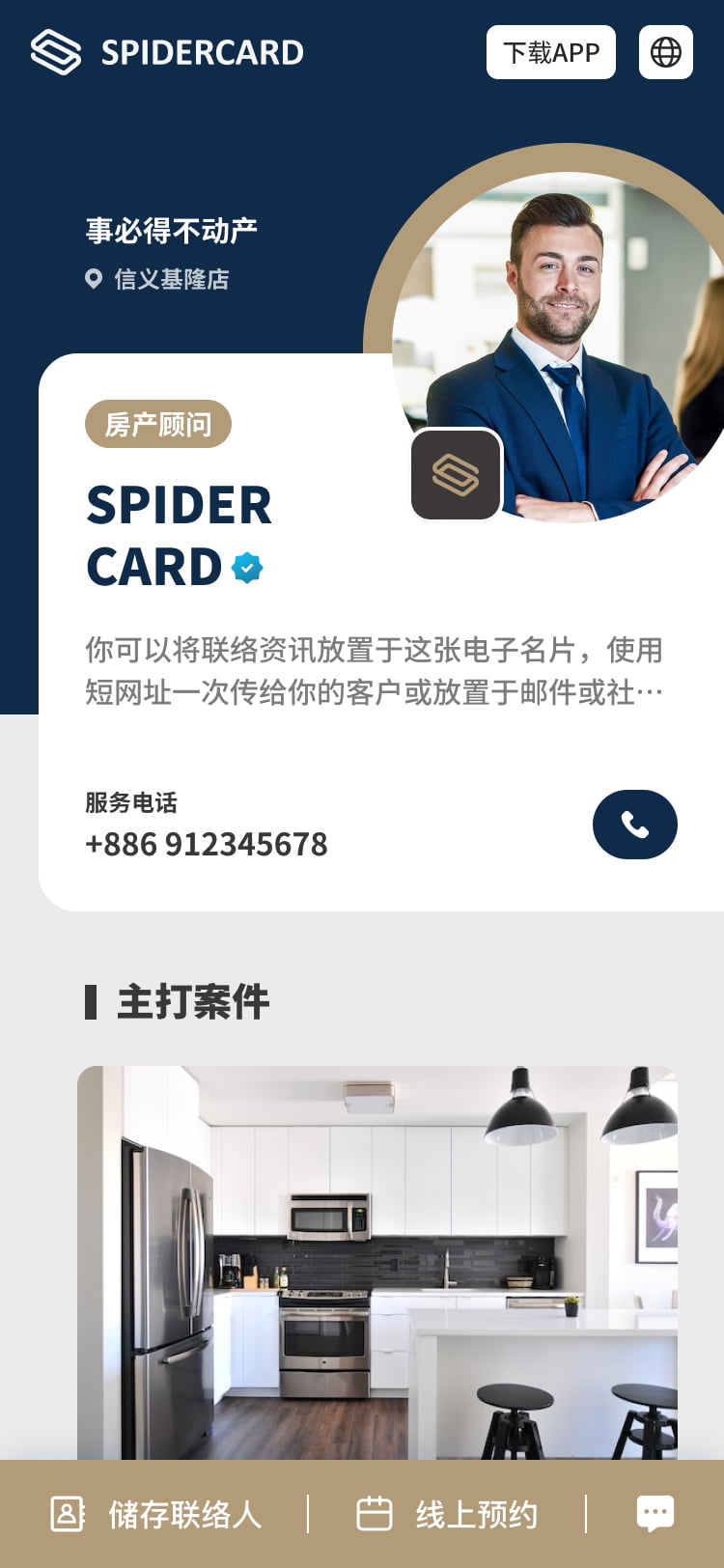Image resolution: width=724 pixels, height=1568 pixels.
Task: Tap the SpiderCard app badge on the portrait
Action: point(455,475)
